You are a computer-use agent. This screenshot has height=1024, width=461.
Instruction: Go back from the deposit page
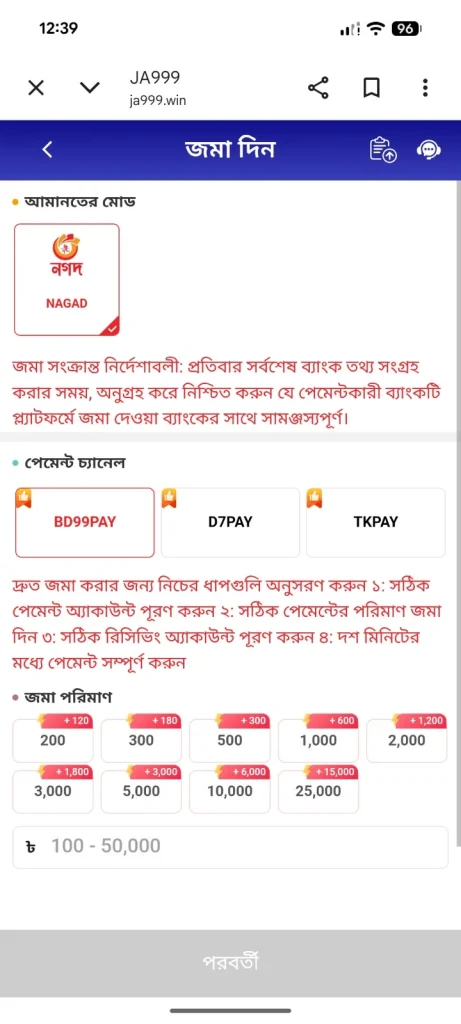46,150
